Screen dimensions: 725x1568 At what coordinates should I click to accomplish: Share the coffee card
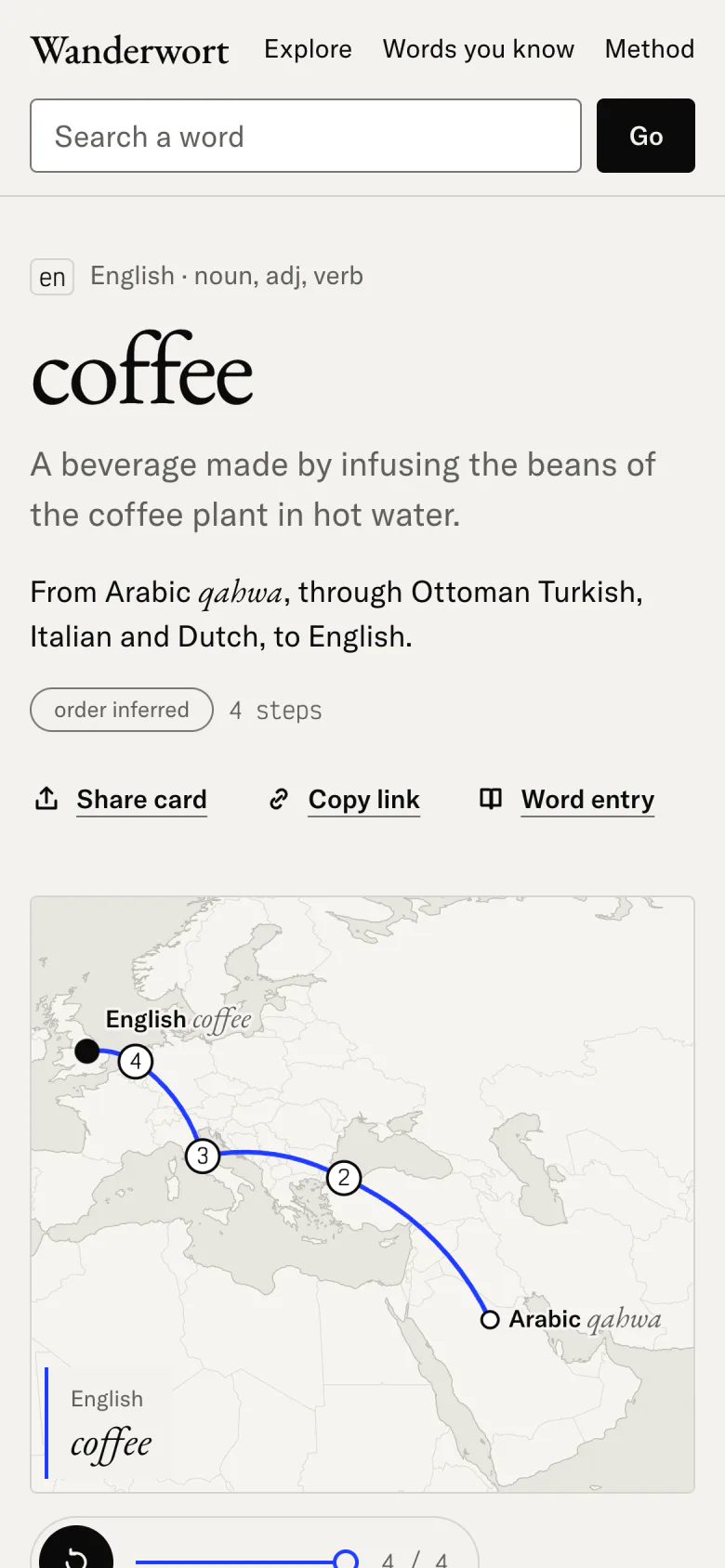tap(121, 800)
